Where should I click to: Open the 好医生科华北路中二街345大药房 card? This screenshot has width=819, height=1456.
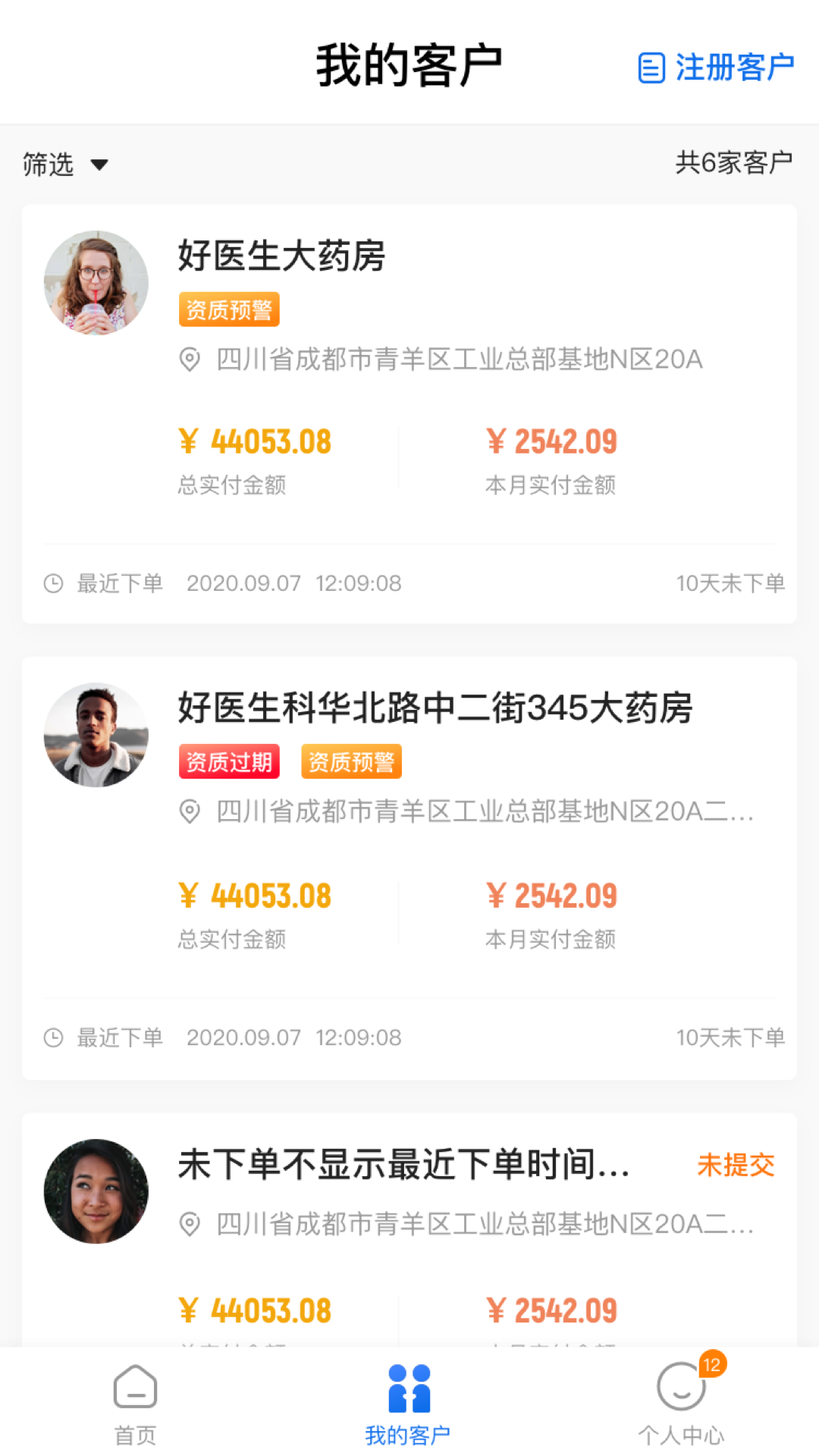[409, 868]
